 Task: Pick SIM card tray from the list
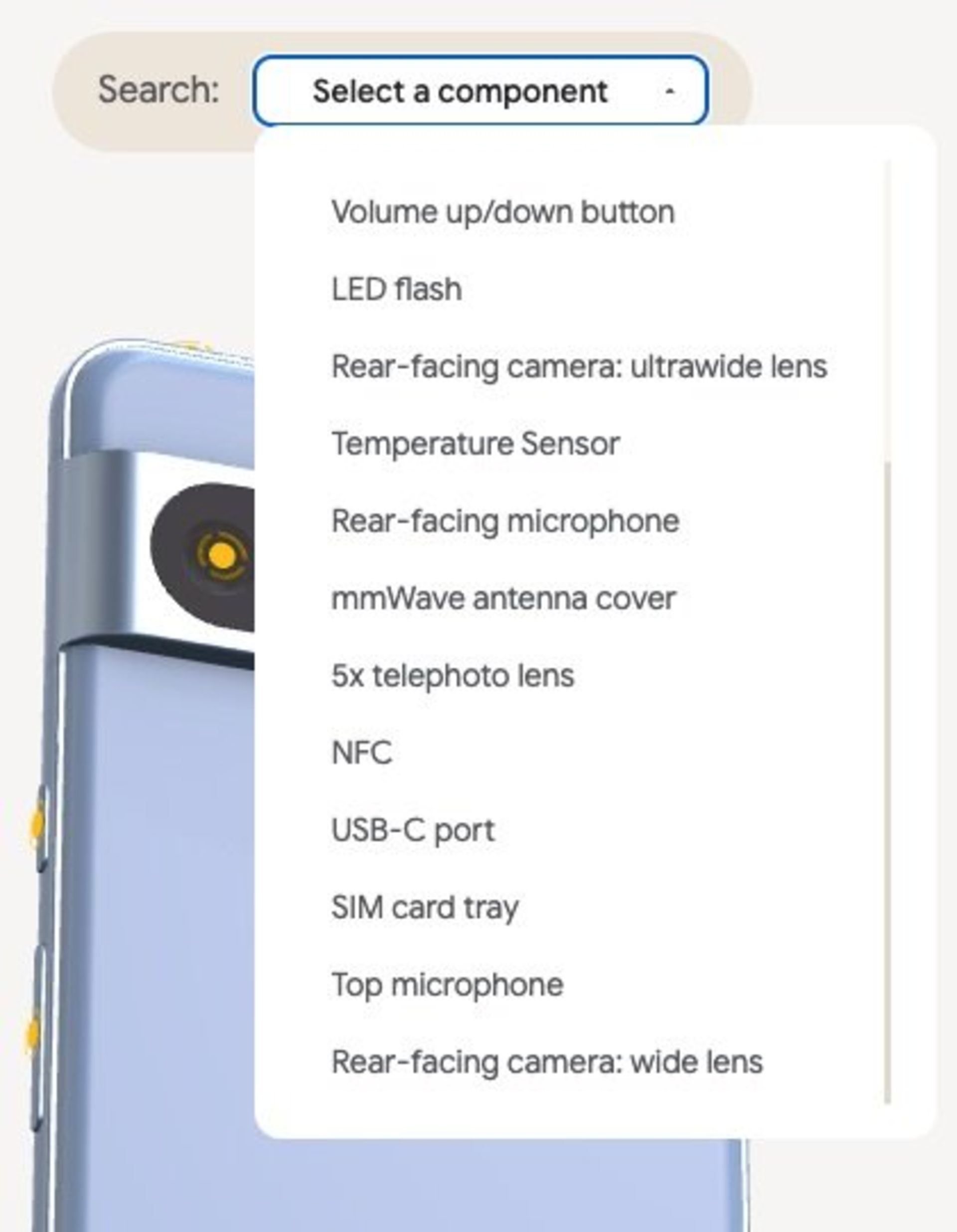pyautogui.click(x=424, y=908)
